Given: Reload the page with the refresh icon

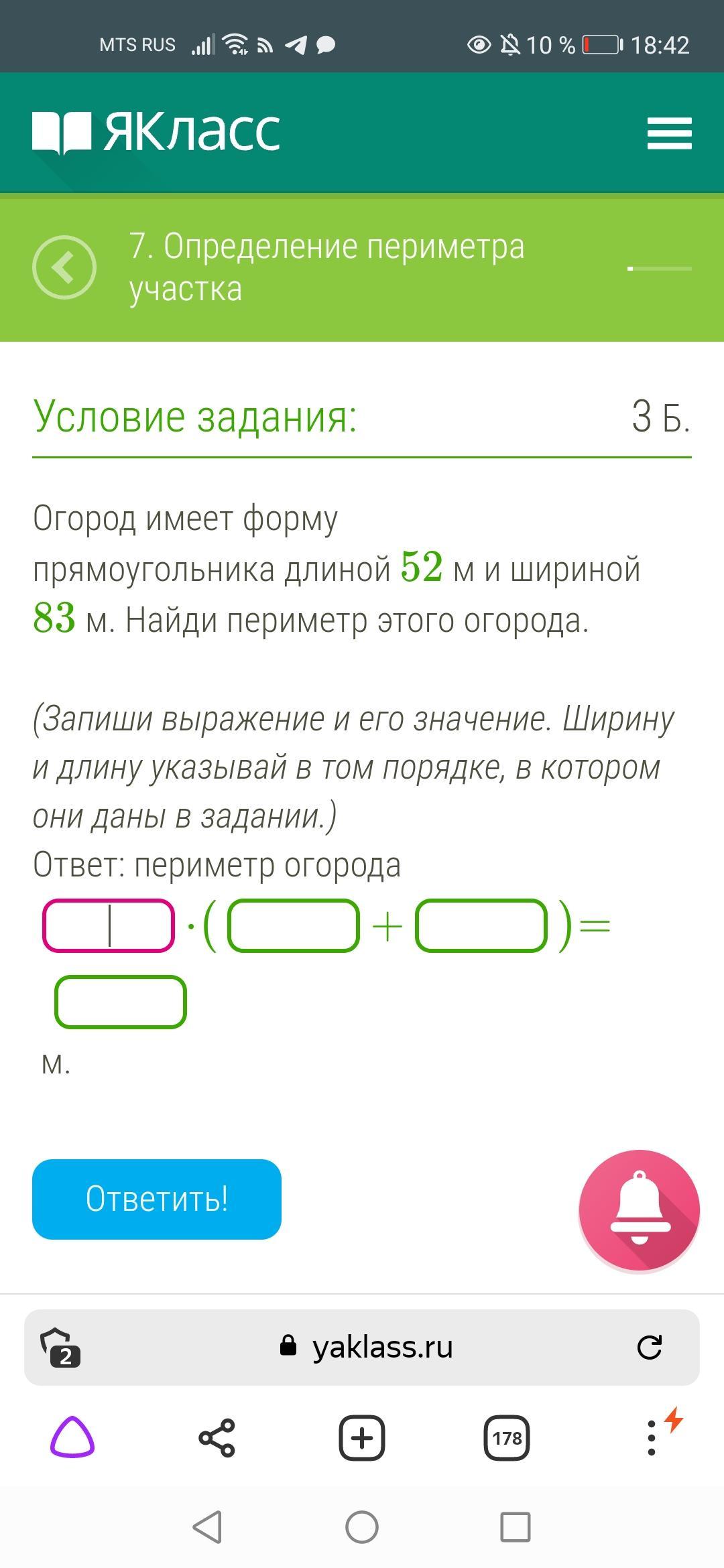Looking at the screenshot, I should coord(649,1347).
